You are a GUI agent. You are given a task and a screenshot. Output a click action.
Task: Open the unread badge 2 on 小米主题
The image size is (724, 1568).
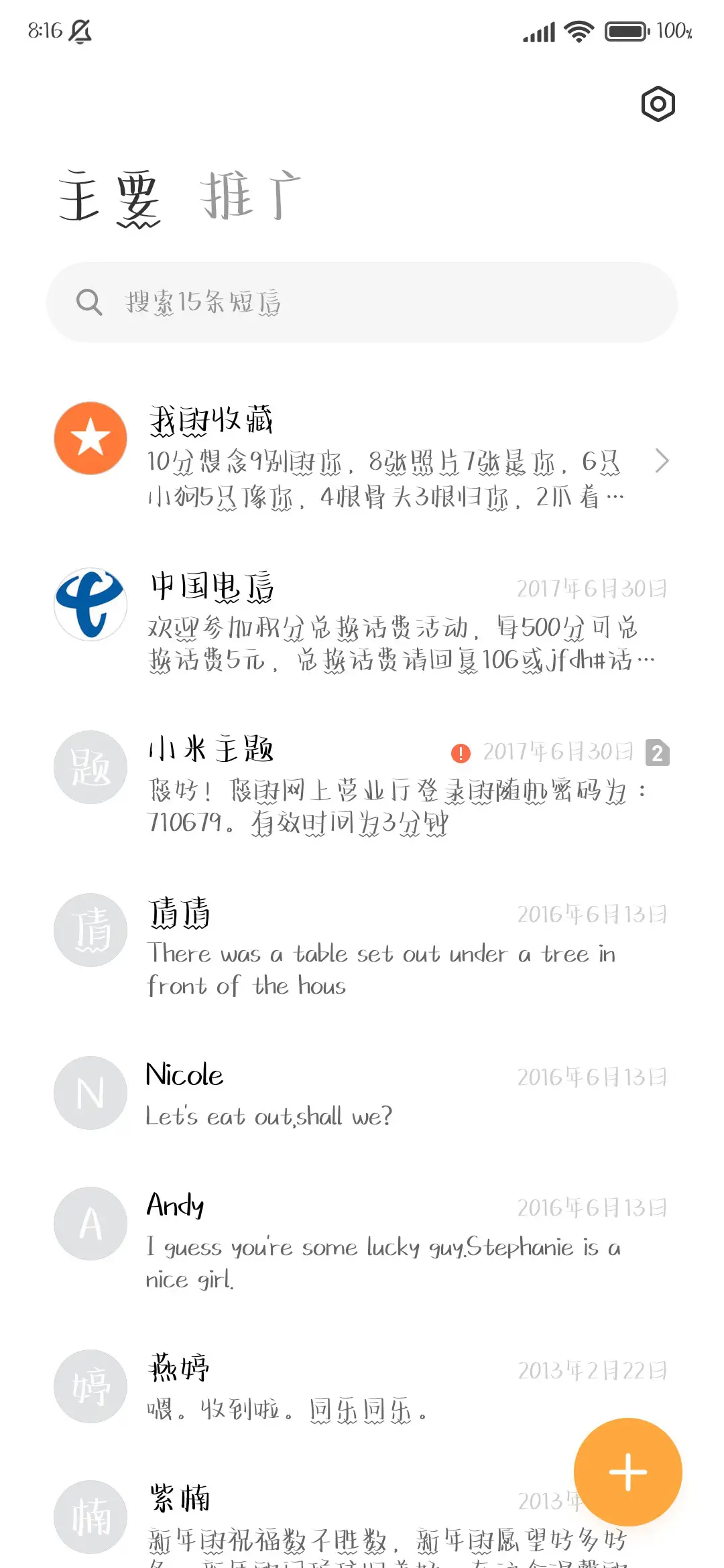click(658, 753)
